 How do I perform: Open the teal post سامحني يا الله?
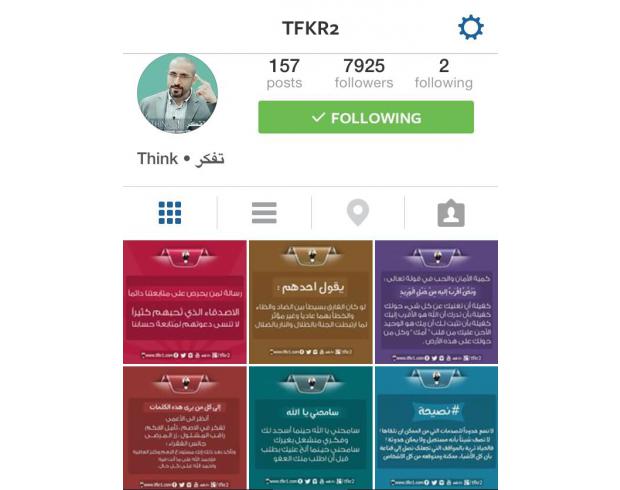pos(310,427)
